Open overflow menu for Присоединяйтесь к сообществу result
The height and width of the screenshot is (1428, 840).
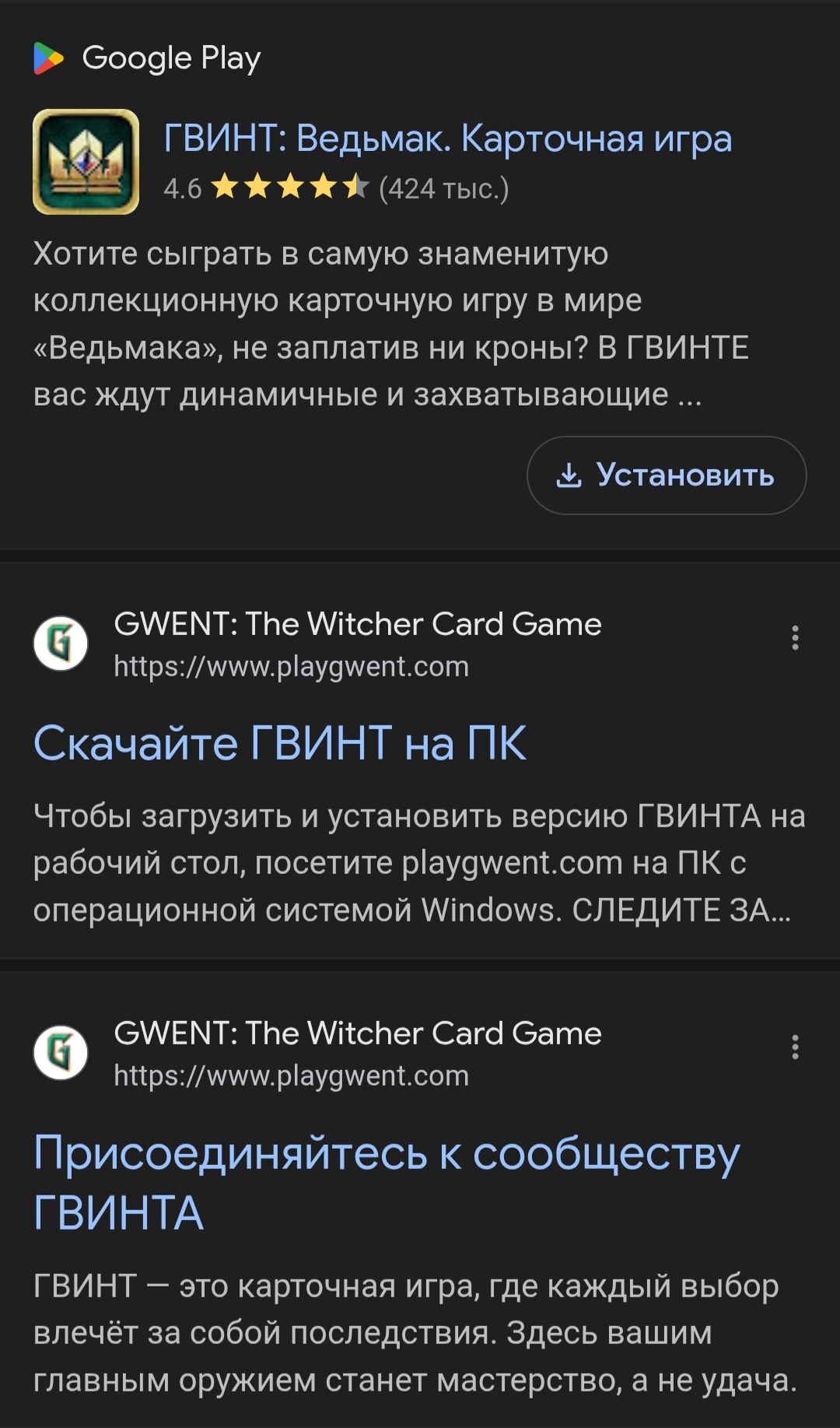click(794, 1047)
